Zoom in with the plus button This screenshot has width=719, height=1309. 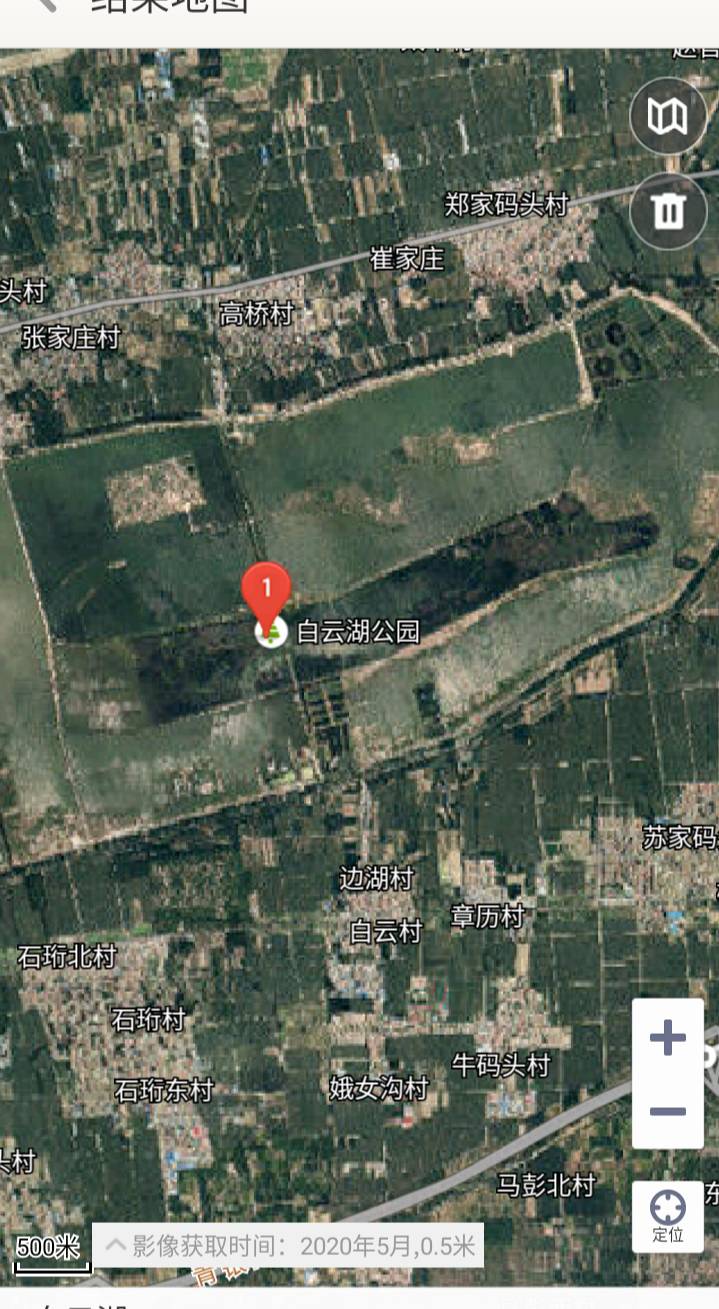(667, 1037)
